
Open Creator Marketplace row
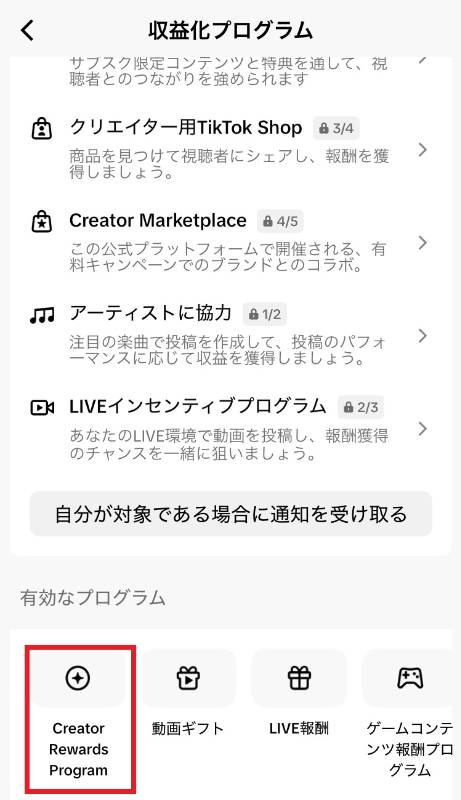coord(230,242)
